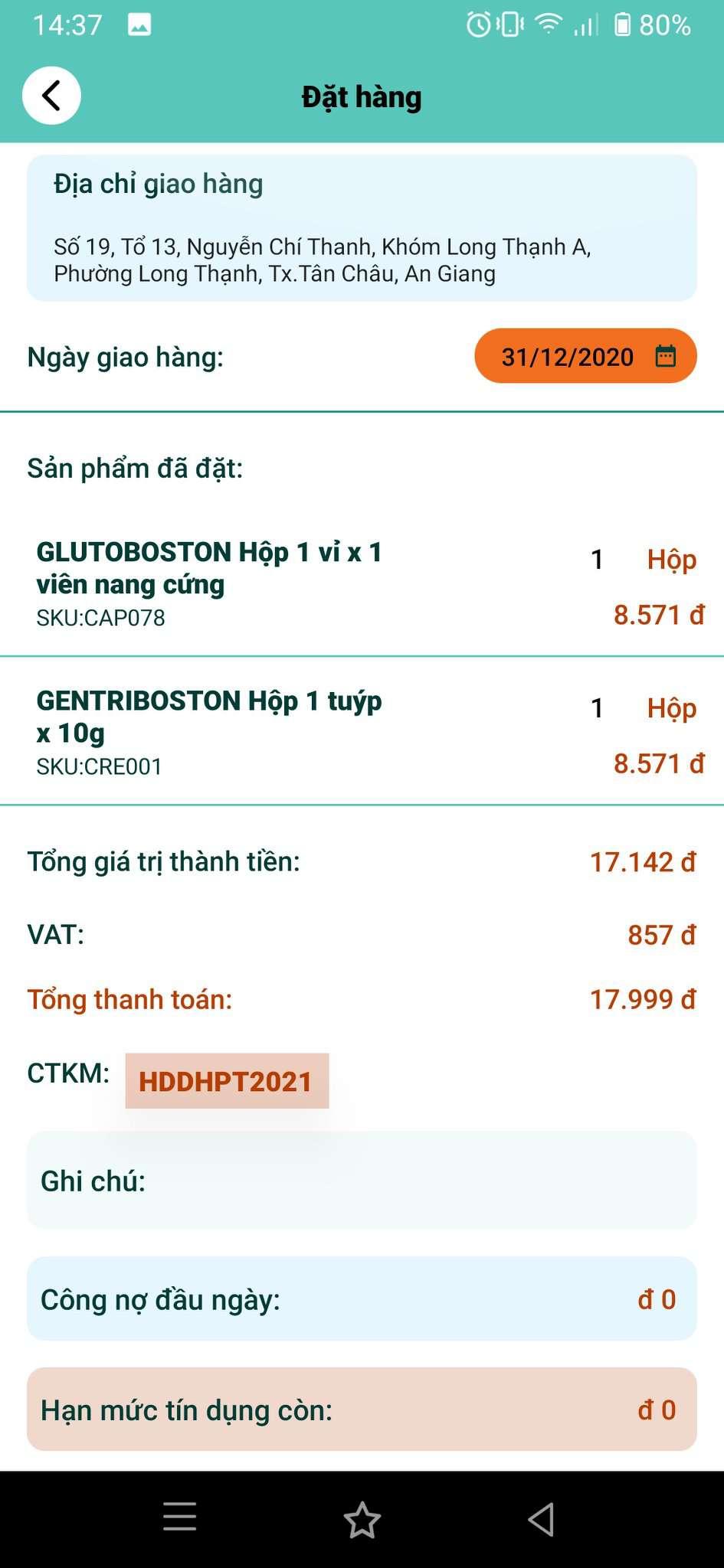Open the GENTRIBOSTON product row

click(x=362, y=731)
